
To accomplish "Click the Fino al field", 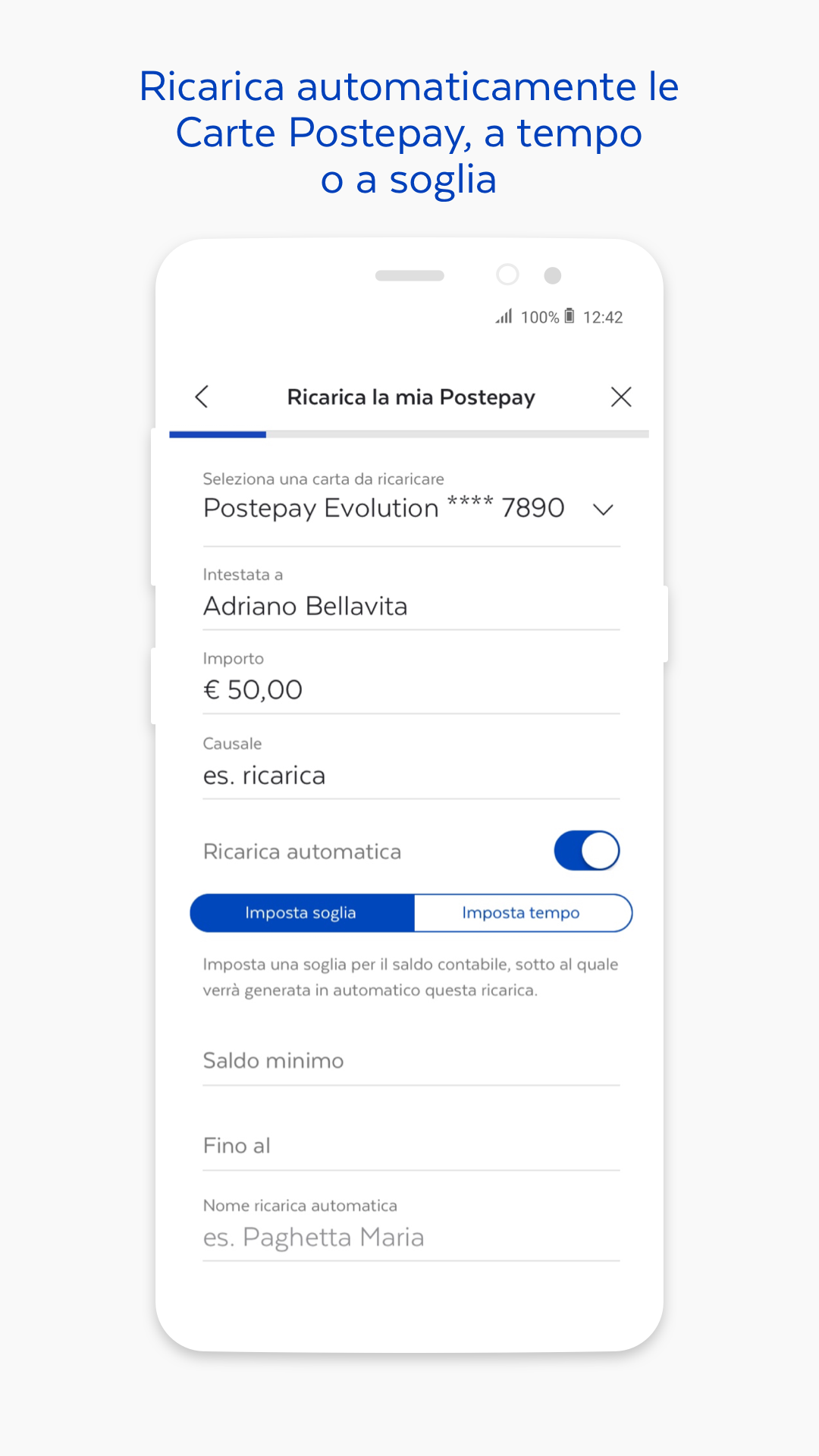I will click(x=409, y=1145).
